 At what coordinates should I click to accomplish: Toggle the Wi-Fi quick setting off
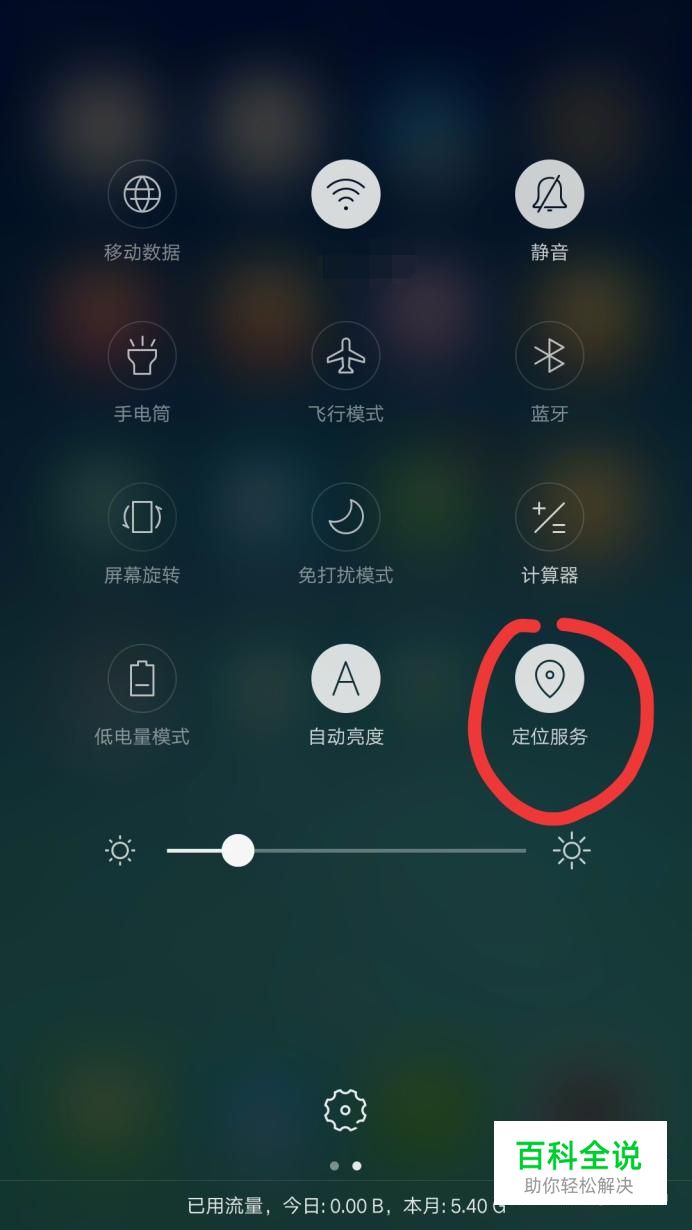[x=346, y=194]
